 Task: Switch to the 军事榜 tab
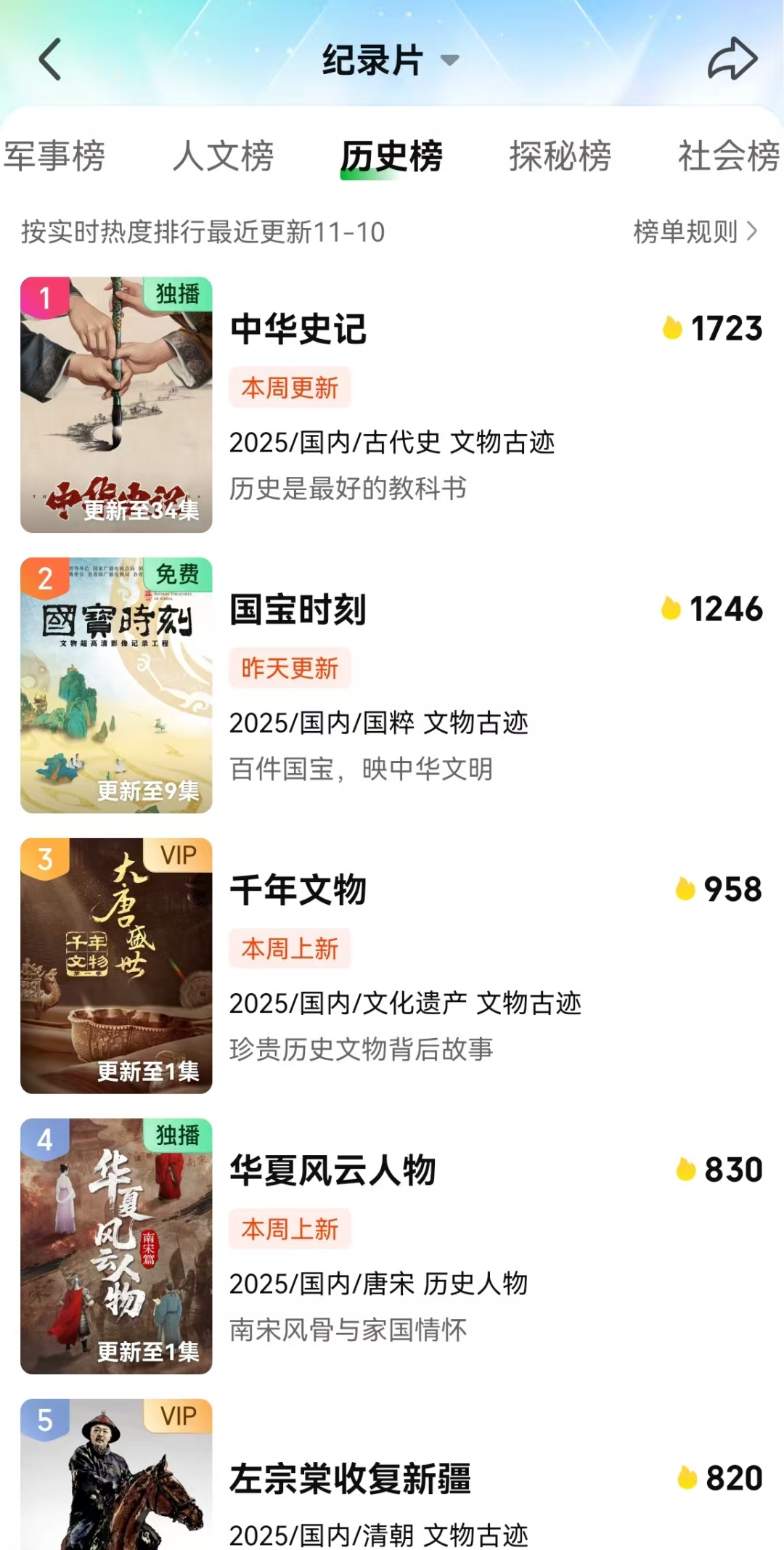click(x=54, y=156)
